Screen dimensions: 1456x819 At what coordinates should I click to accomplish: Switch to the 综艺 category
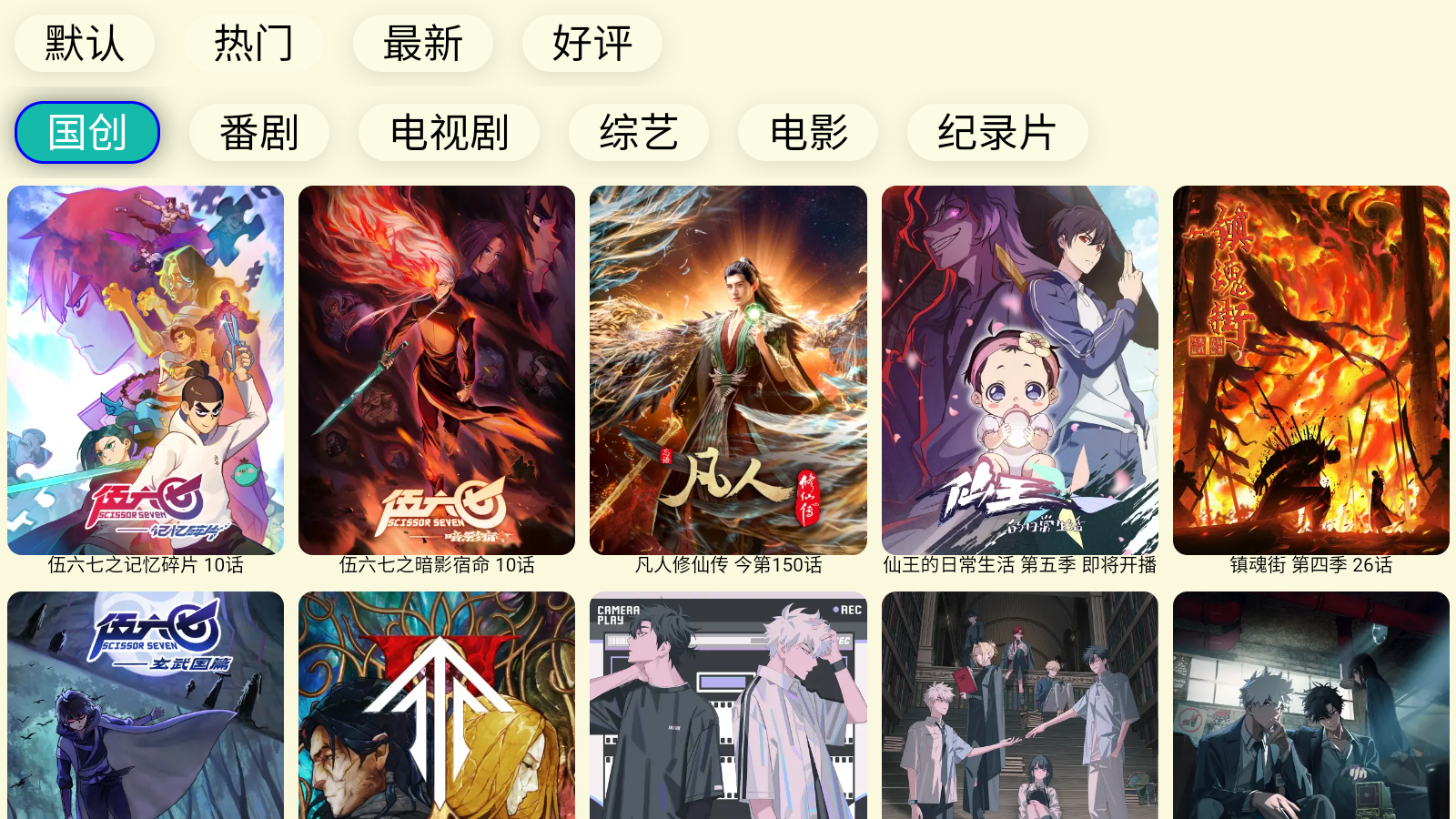[638, 132]
